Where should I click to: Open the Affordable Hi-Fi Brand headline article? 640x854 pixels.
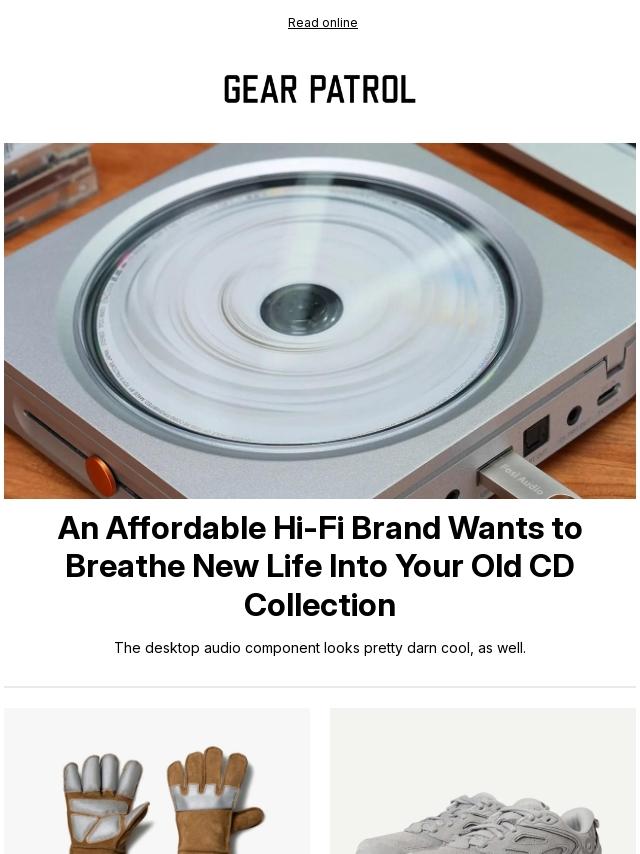(320, 566)
